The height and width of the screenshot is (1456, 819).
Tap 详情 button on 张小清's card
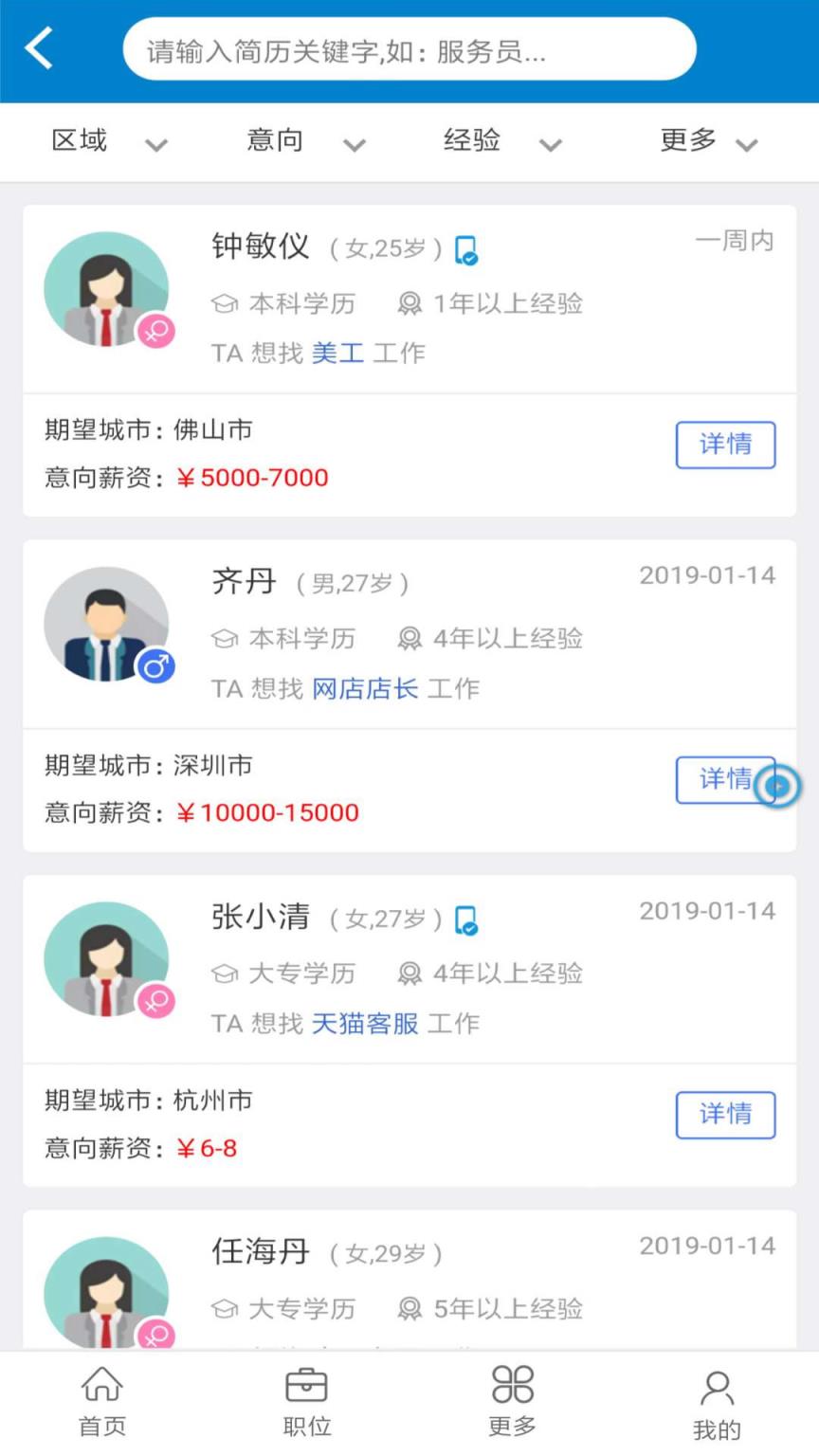pos(725,1115)
